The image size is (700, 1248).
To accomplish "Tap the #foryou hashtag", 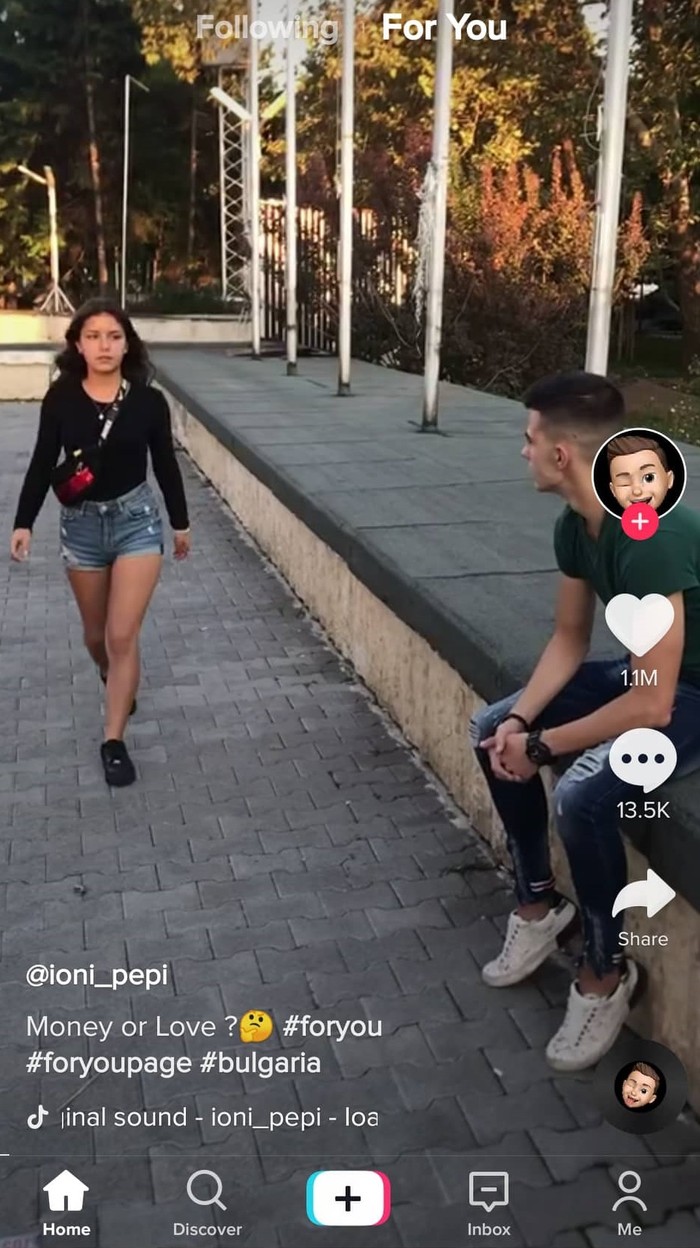I will (x=332, y=1027).
